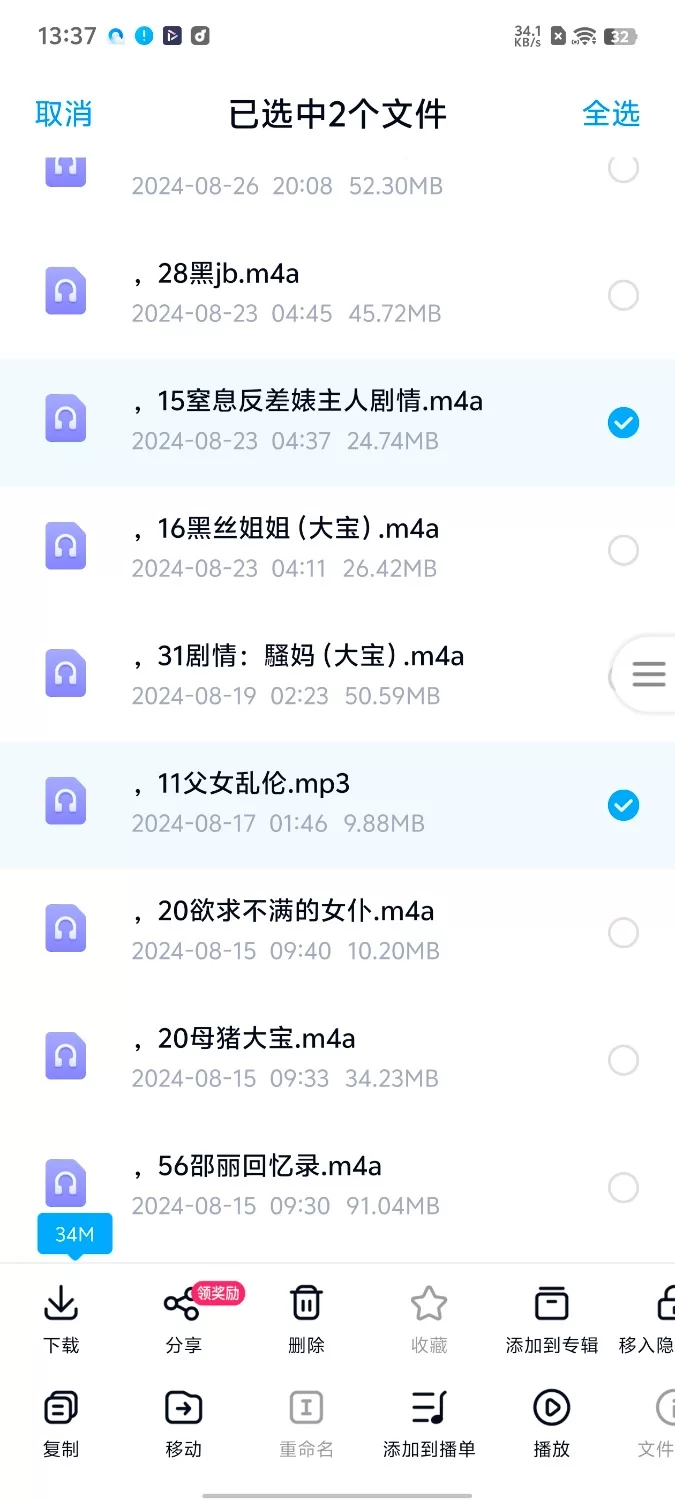675x1500 pixels.
Task: Tap 取消 to cancel selection
Action: click(x=63, y=114)
